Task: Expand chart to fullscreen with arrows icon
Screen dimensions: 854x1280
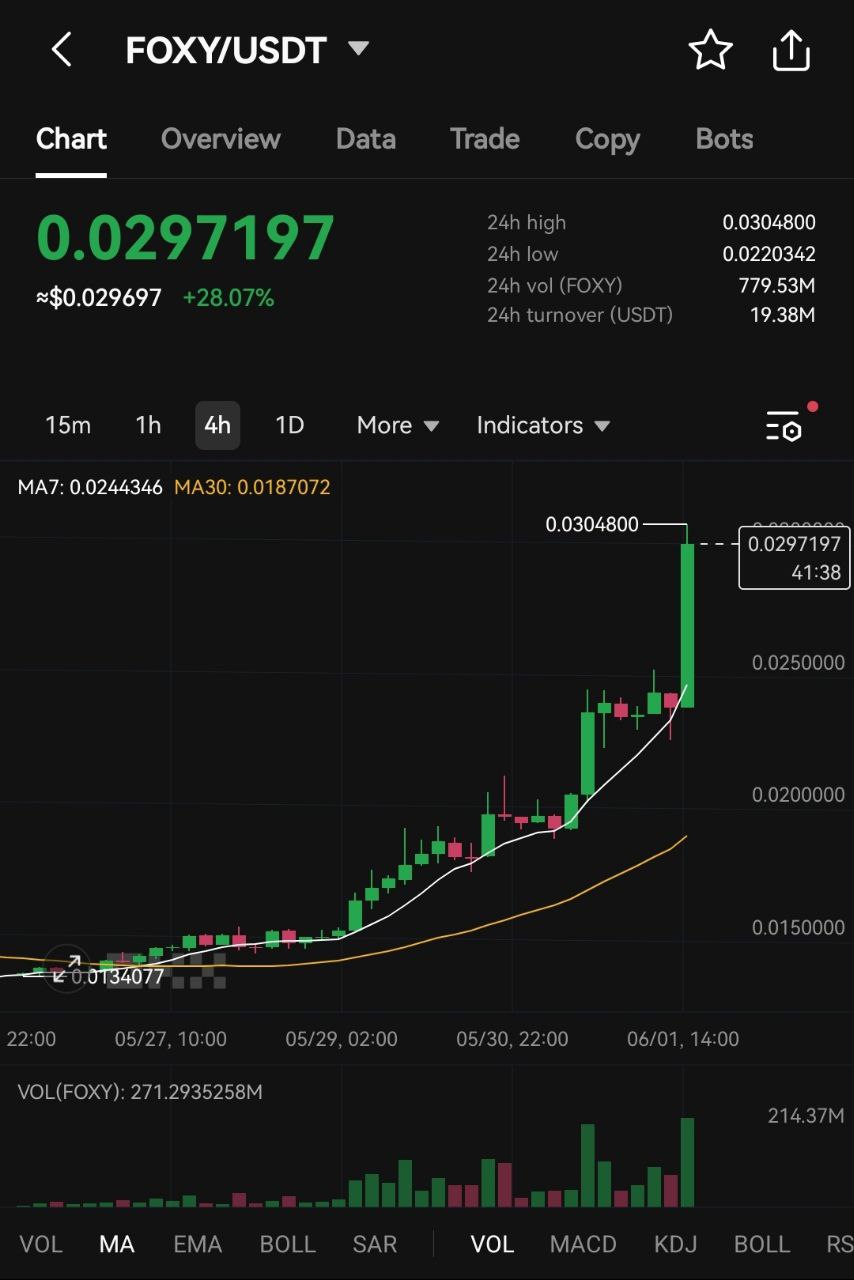Action: point(67,968)
